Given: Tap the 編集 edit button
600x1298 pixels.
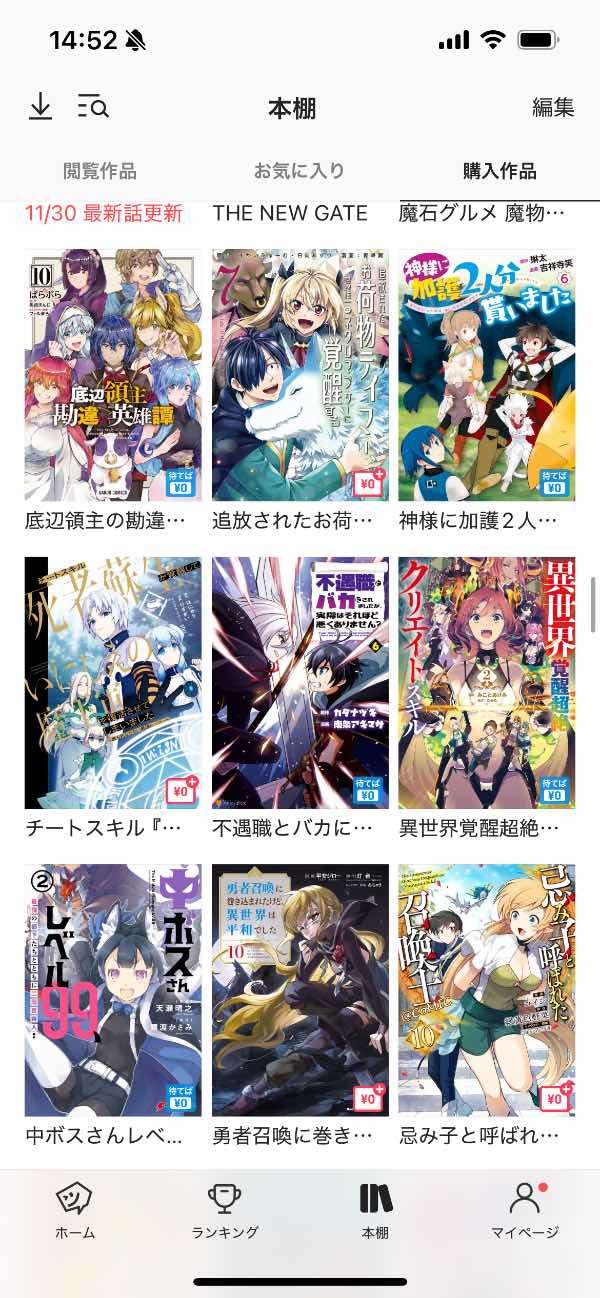Looking at the screenshot, I should click(552, 108).
